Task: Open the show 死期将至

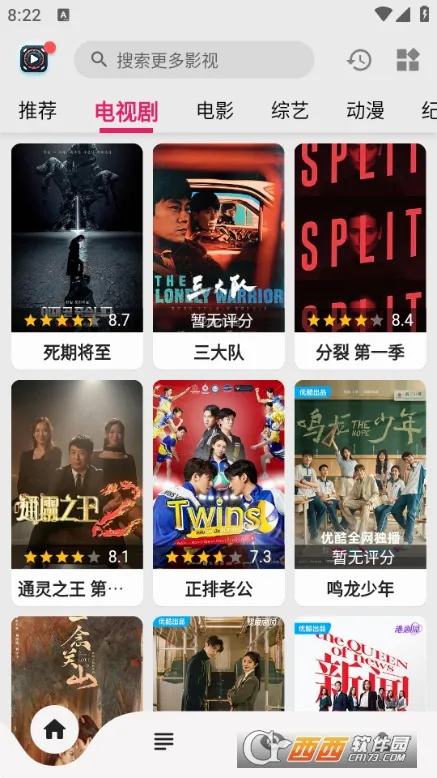Action: (x=77, y=257)
